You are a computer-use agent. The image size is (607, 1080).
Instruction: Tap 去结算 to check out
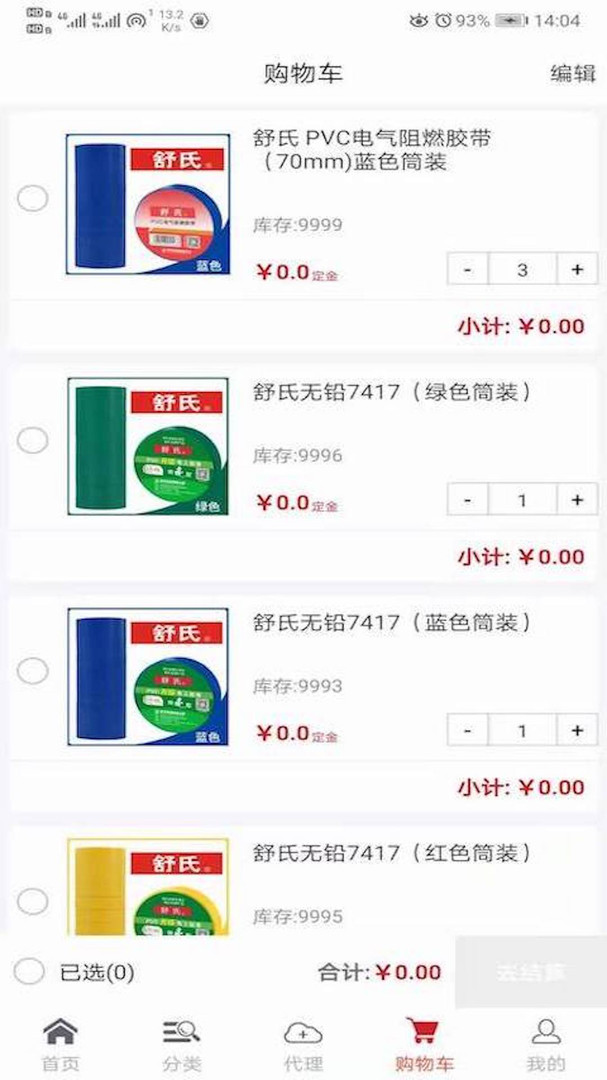click(x=530, y=971)
